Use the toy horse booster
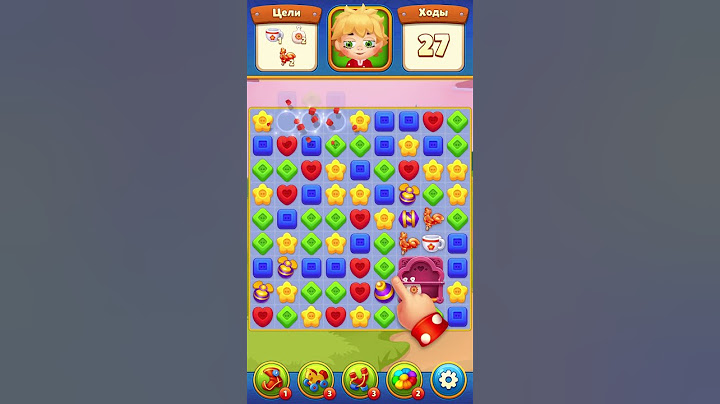The height and width of the screenshot is (404, 720). click(315, 380)
